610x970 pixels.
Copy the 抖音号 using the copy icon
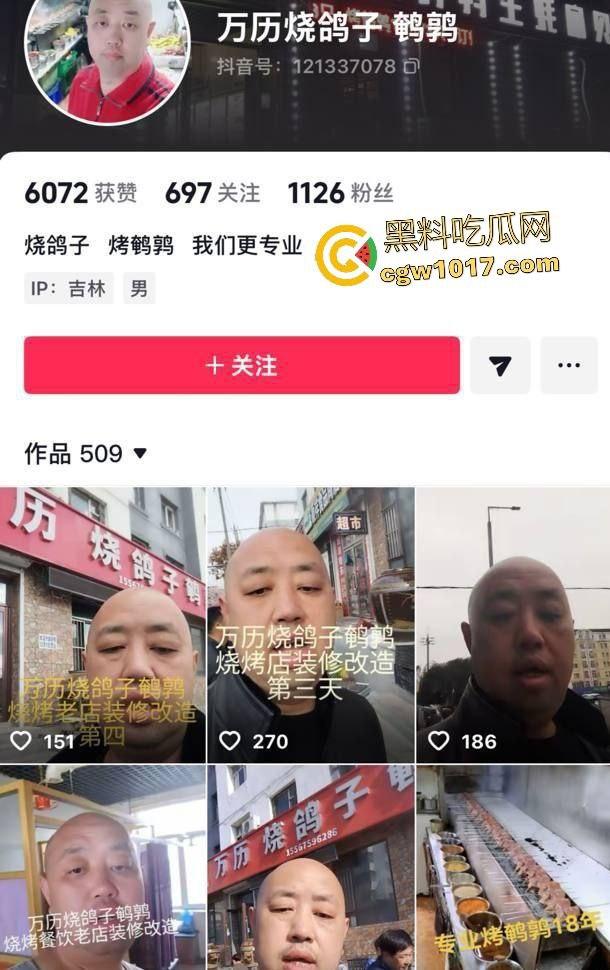tap(411, 67)
